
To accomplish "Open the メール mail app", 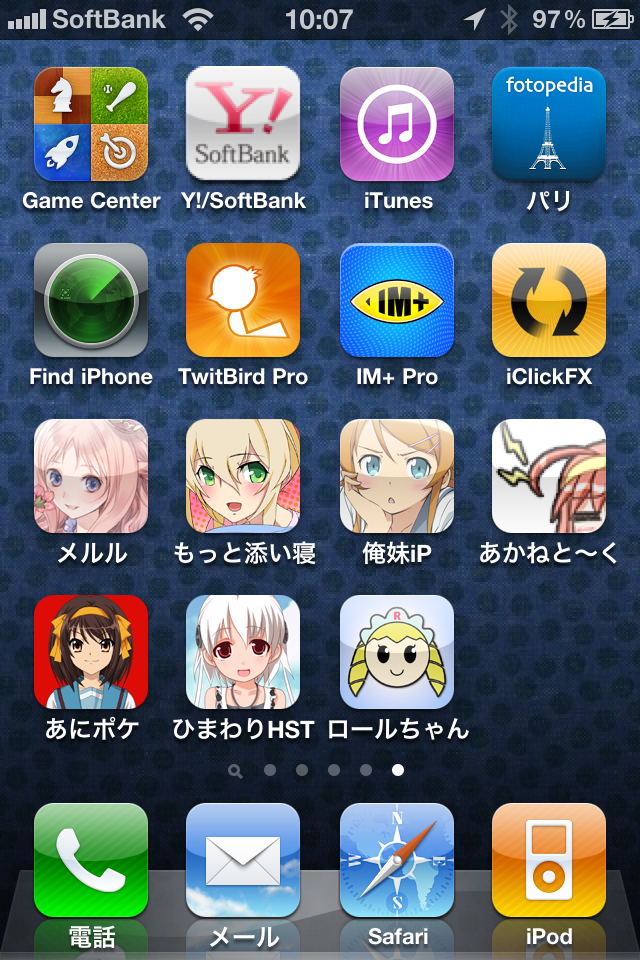I will point(243,860).
